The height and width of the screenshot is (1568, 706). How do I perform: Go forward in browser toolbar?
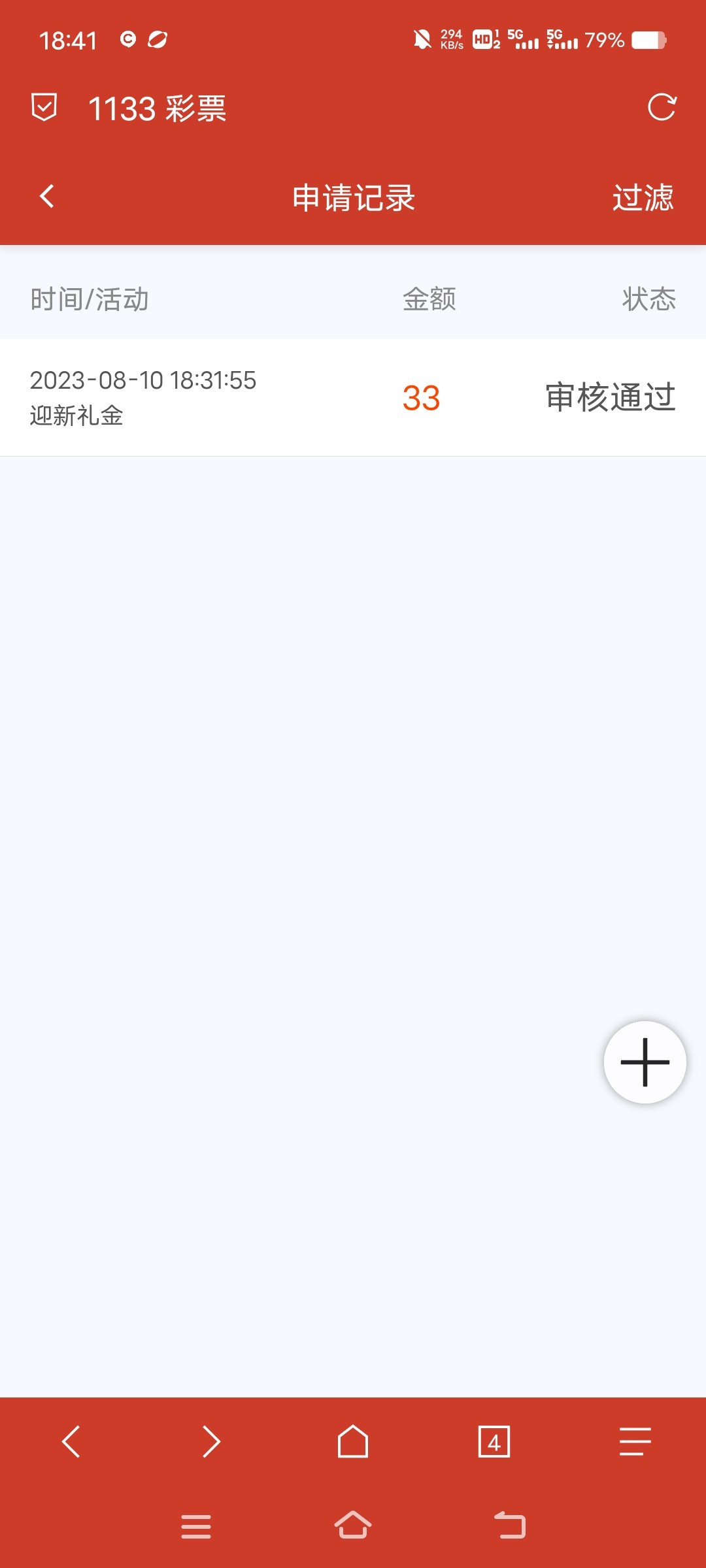click(211, 1441)
